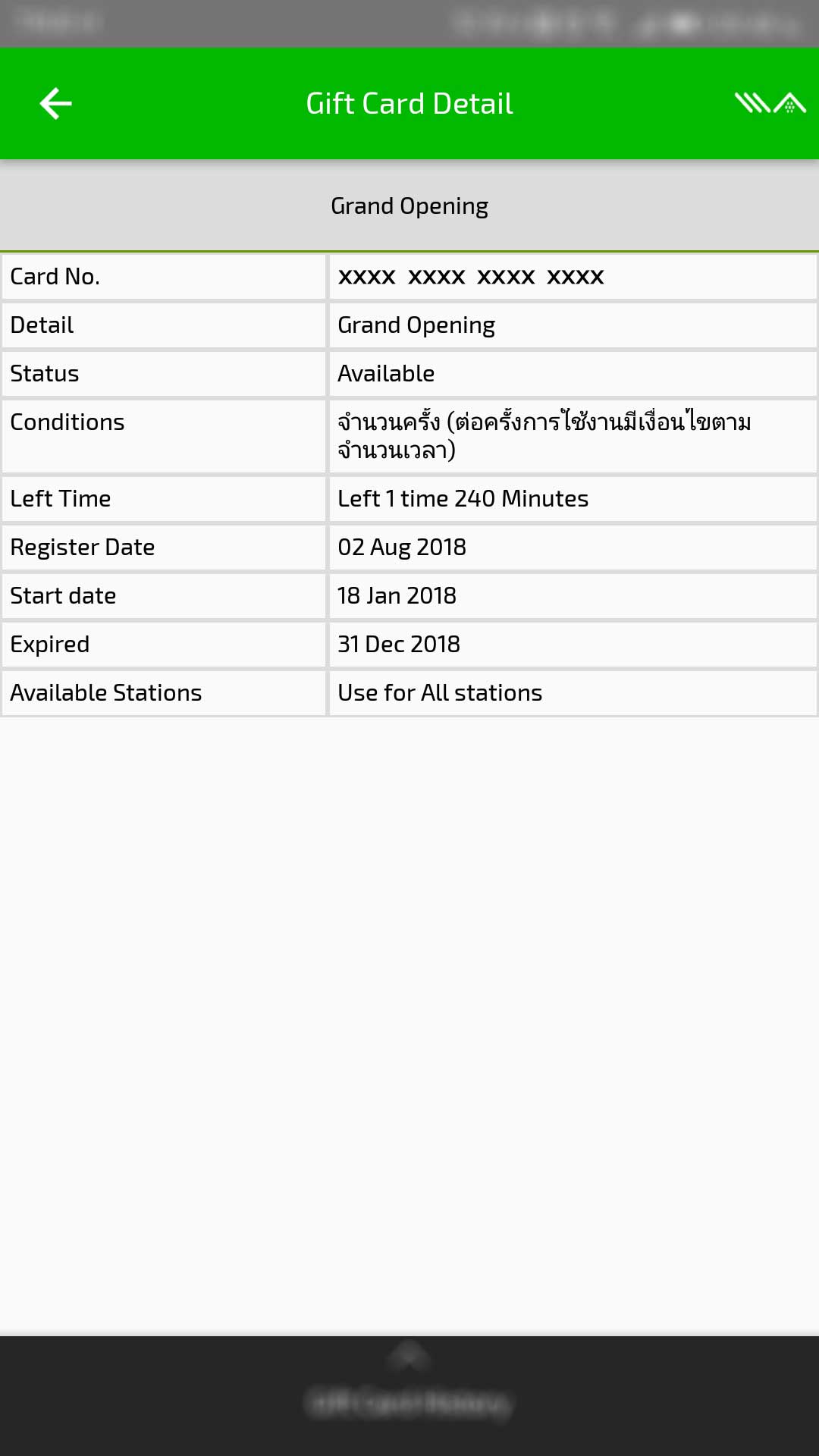Open the bottom bar panel
Viewport: 819px width, 1456px height.
click(x=409, y=1395)
